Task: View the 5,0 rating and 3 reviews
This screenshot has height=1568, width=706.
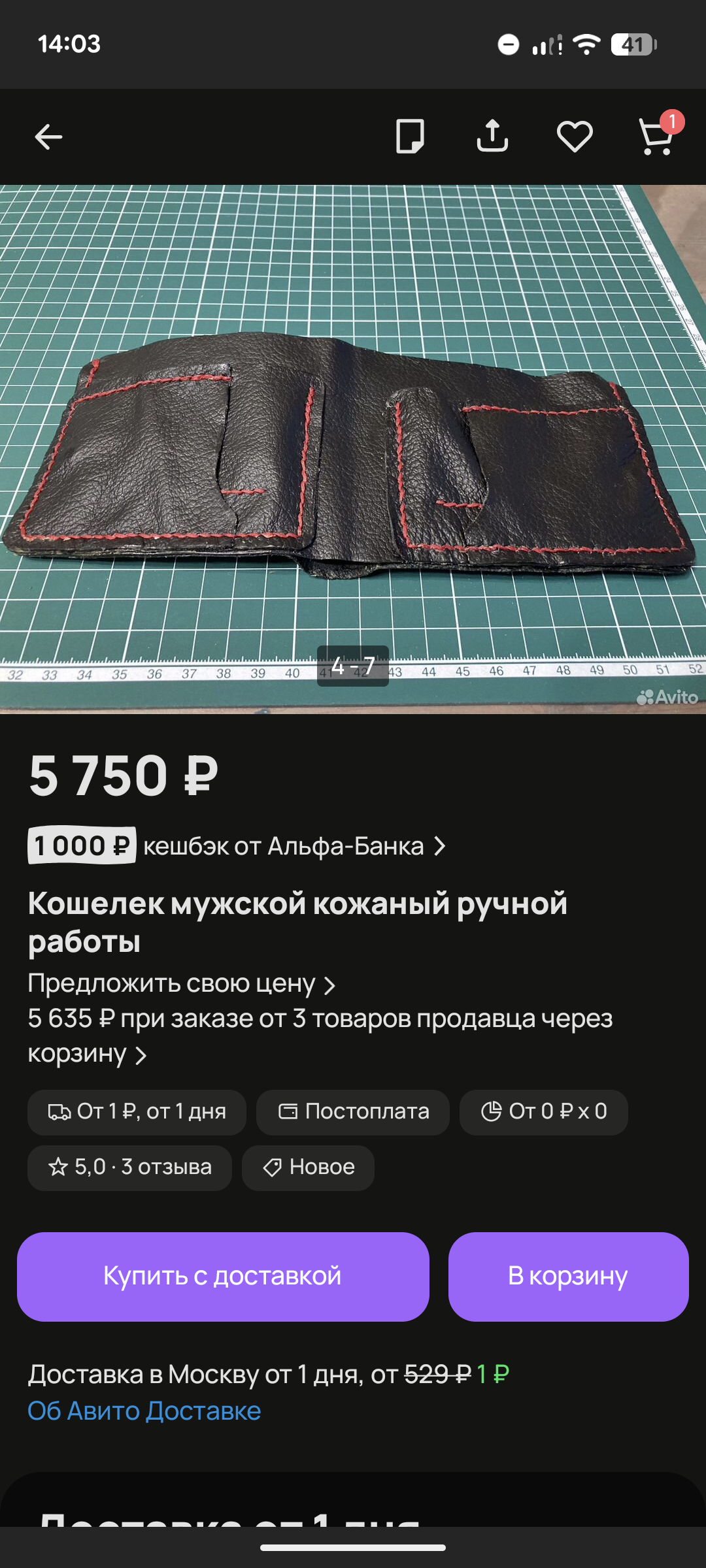Action: click(129, 1167)
